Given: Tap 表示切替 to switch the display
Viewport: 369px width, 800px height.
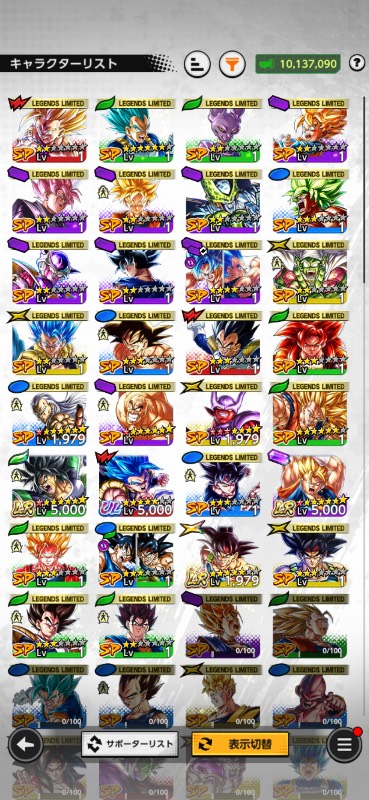Looking at the screenshot, I should (x=240, y=744).
